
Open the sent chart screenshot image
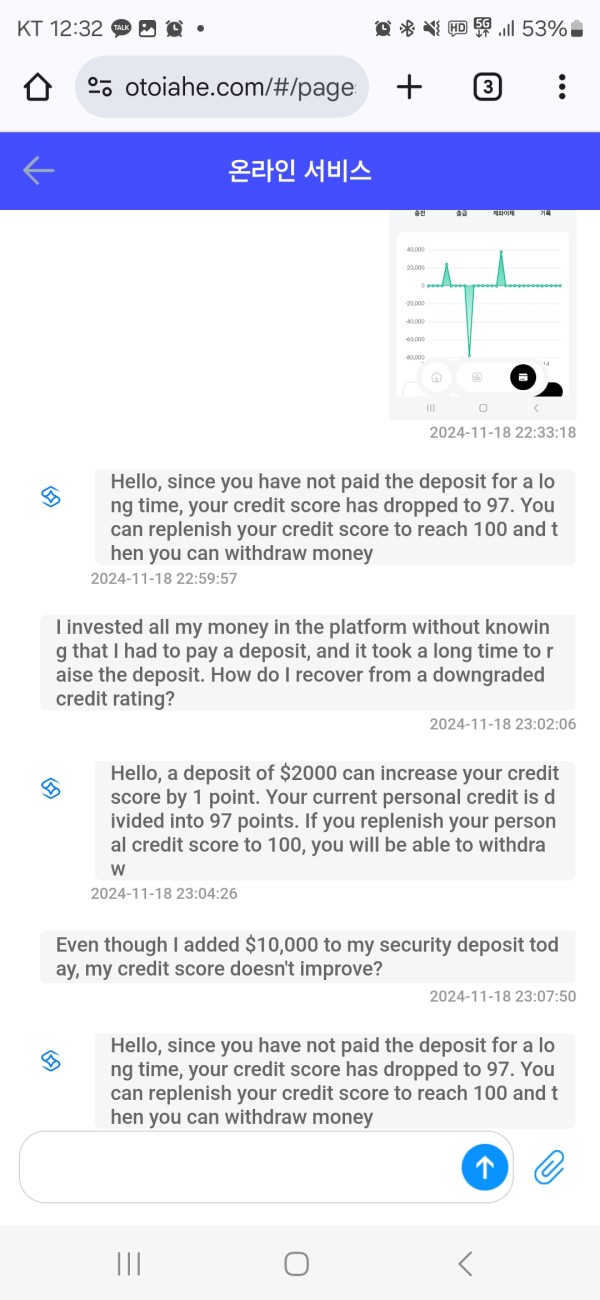483,315
